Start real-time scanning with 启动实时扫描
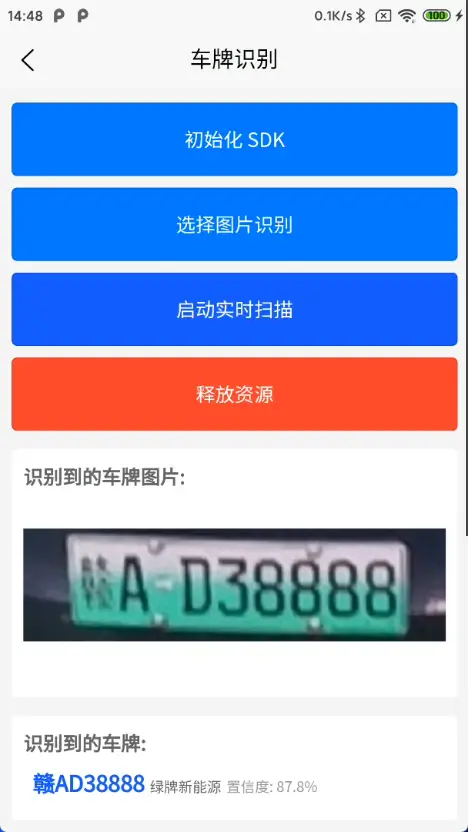 click(235, 309)
